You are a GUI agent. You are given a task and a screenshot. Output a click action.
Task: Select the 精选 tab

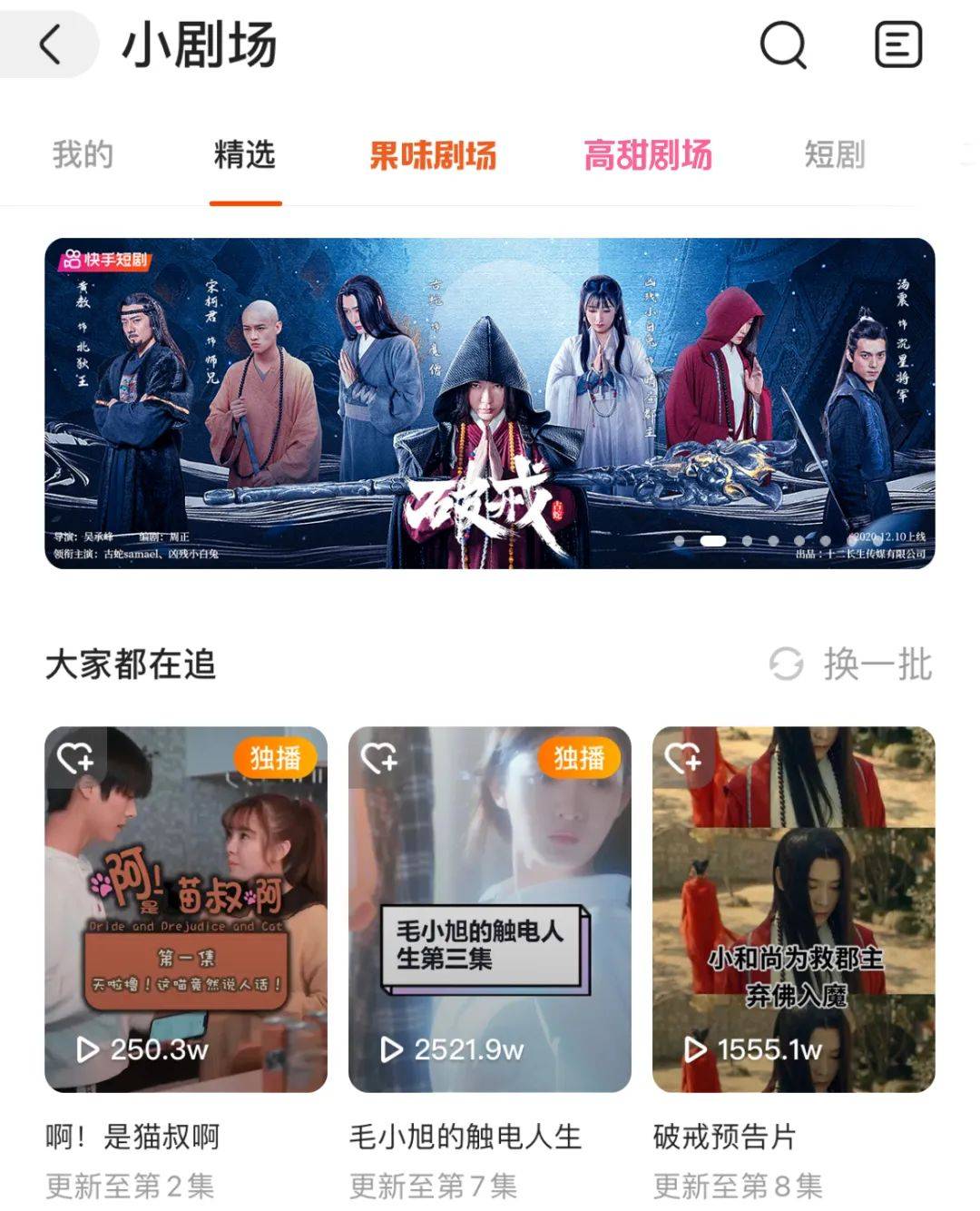(245, 155)
